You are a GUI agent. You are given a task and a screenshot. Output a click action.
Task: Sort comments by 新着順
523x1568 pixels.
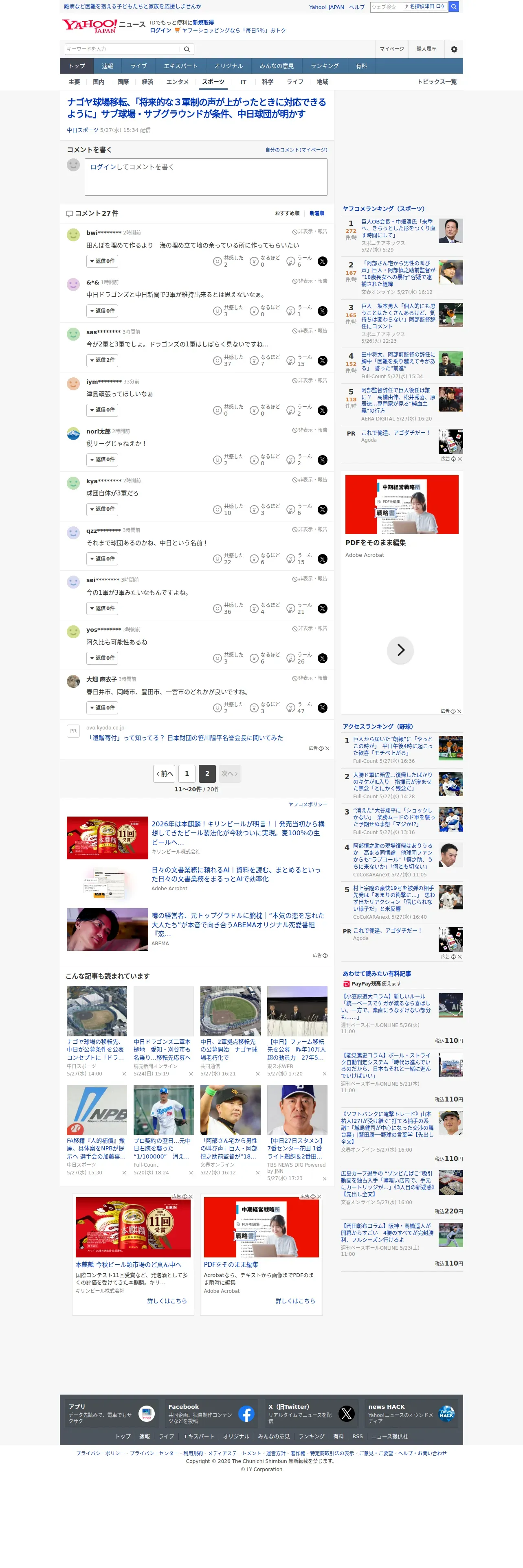tap(316, 214)
